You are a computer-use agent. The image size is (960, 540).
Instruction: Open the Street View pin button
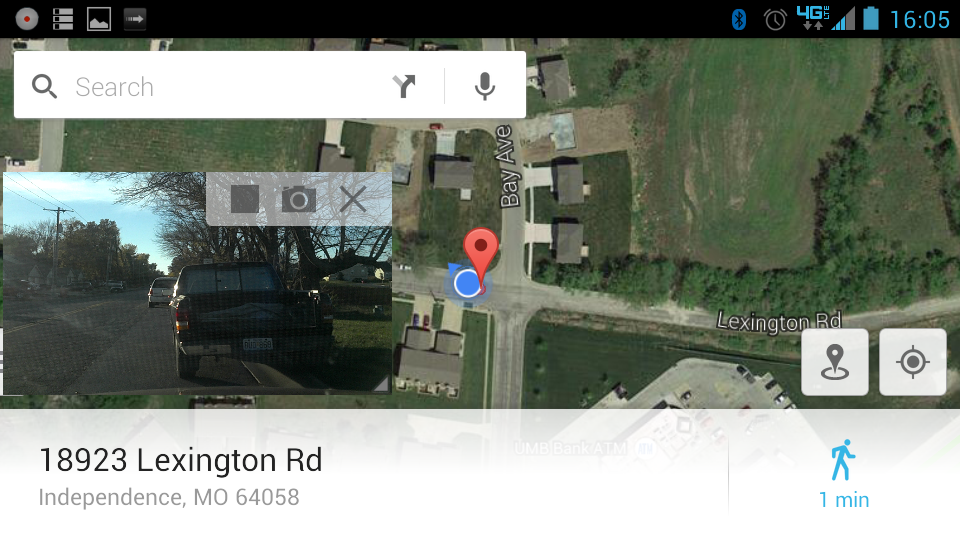click(834, 362)
